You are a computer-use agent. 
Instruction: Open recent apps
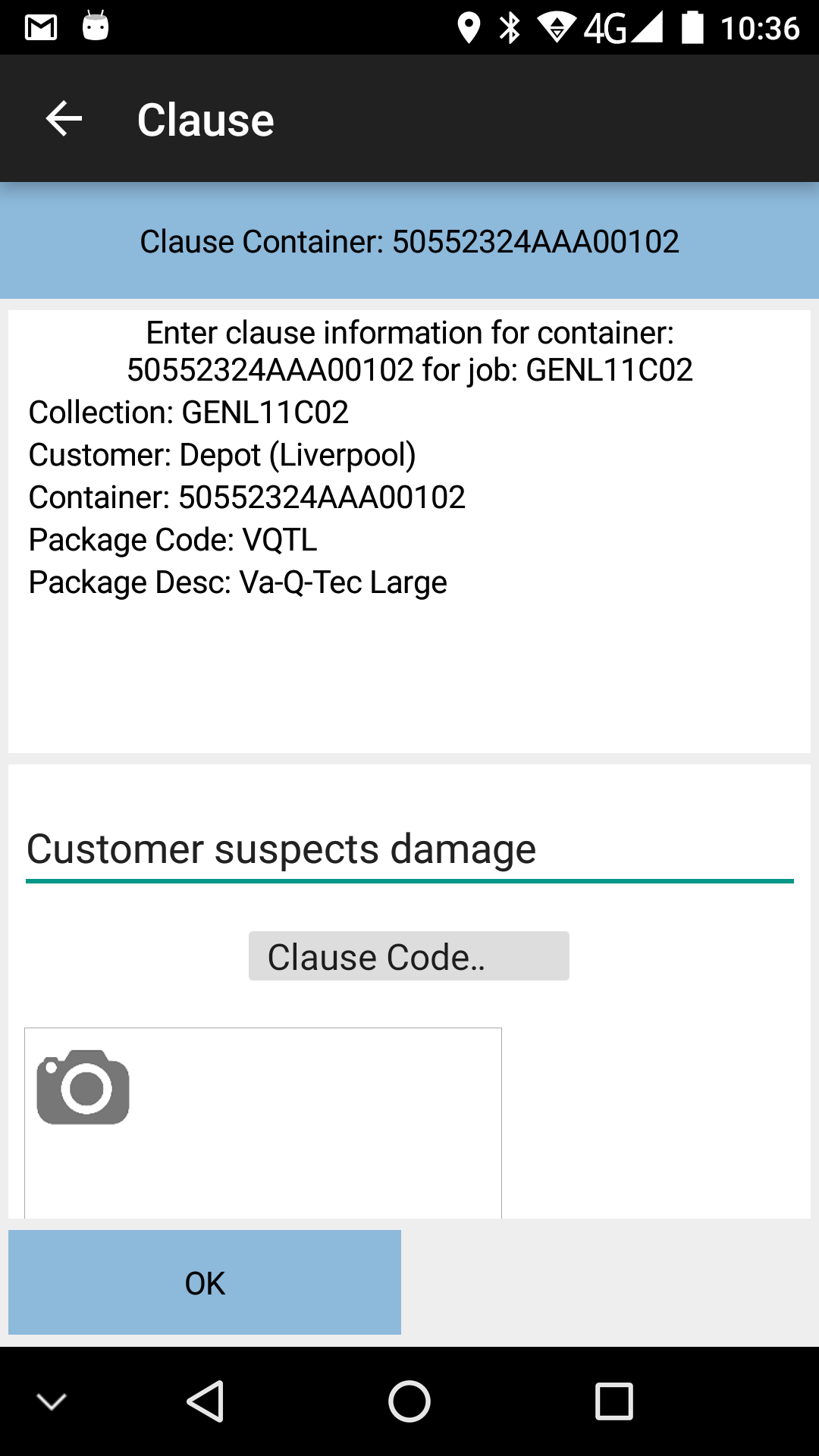tap(613, 1401)
